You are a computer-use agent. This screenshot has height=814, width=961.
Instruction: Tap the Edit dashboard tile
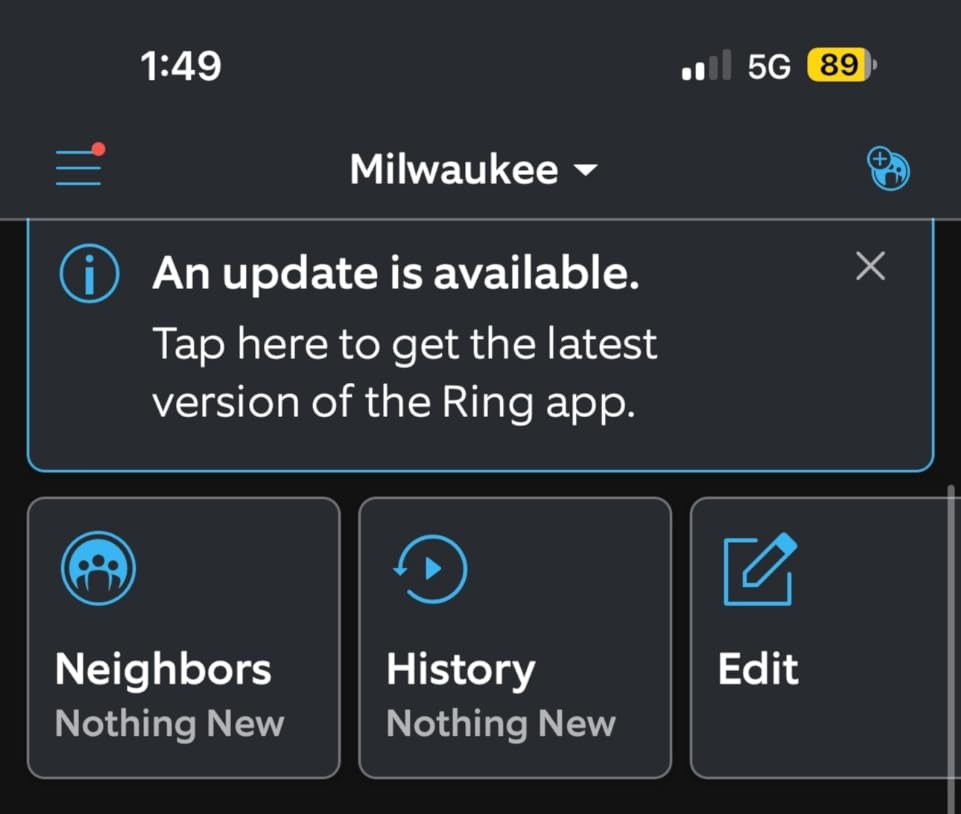click(815, 637)
